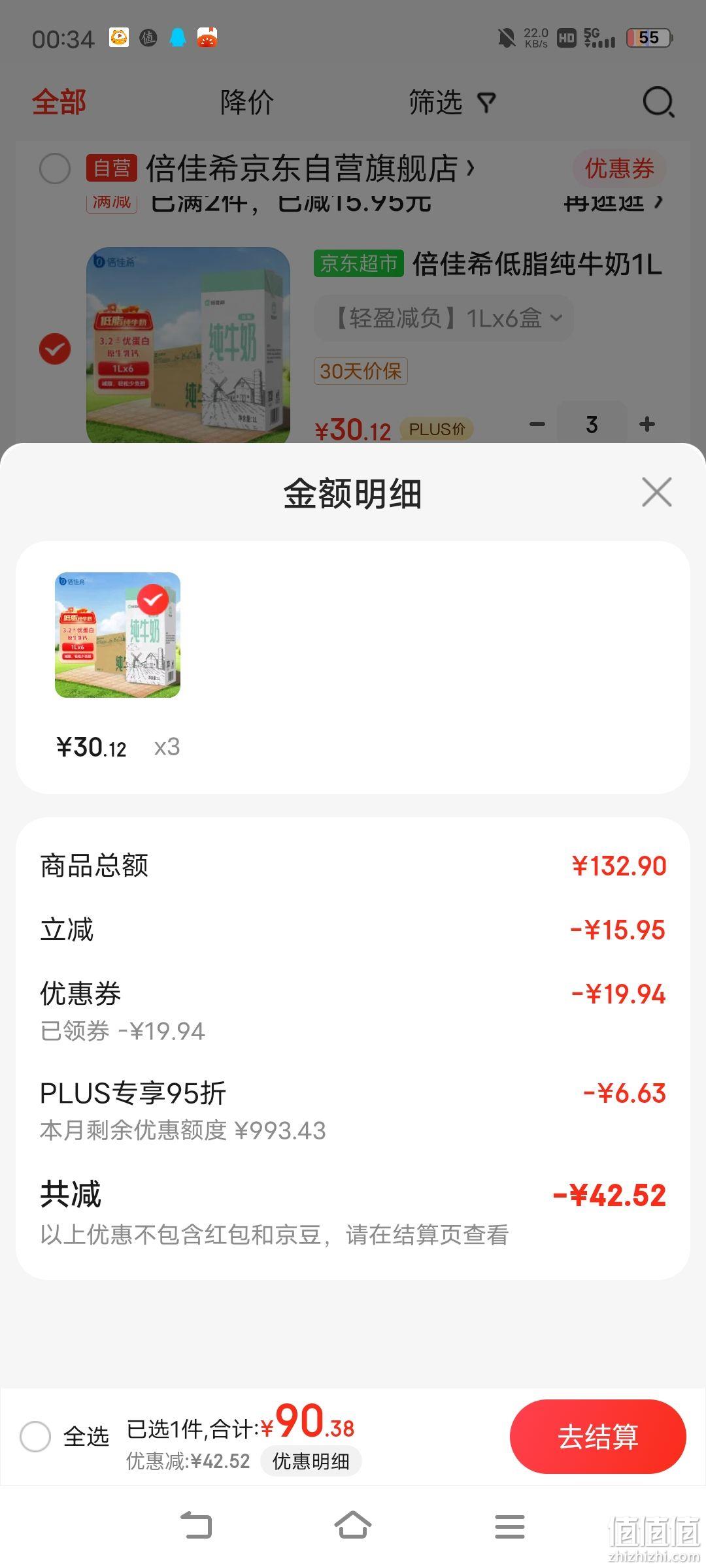Deselect the 倍佳希低脂纯牛奶 item checkbox
Viewport: 706px width, 1568px height.
(55, 349)
